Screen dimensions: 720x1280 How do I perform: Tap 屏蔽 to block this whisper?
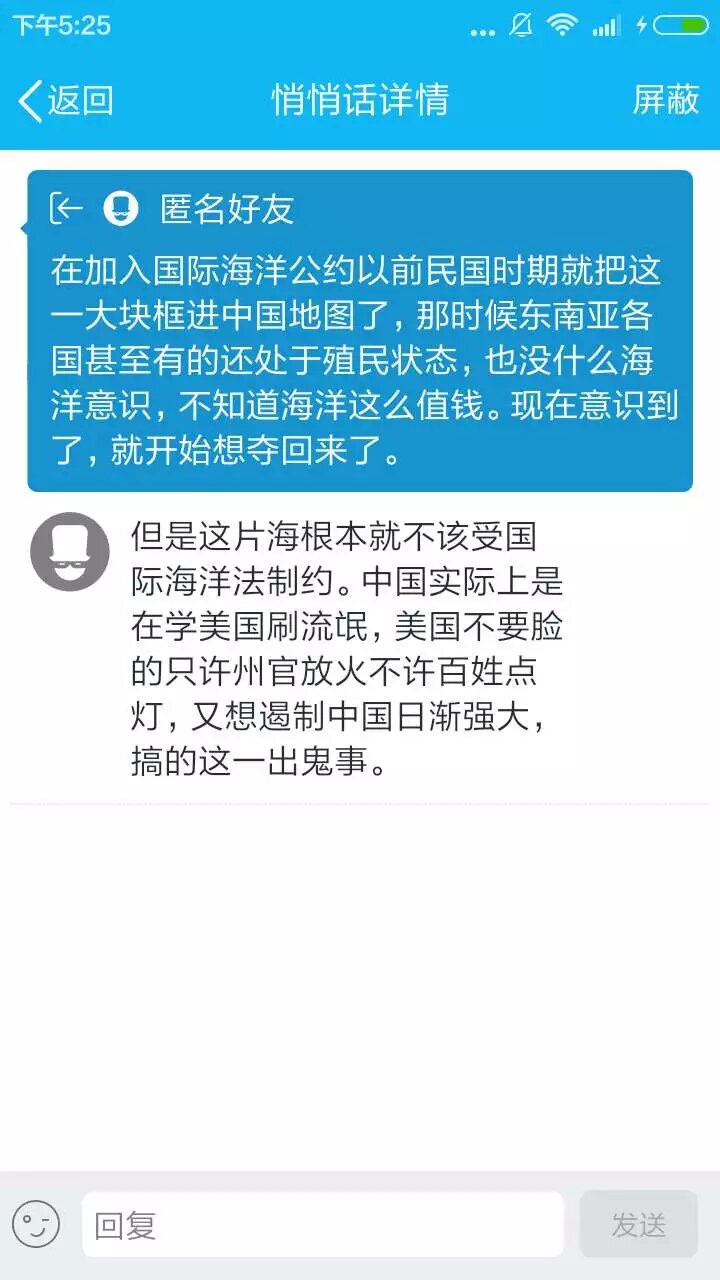pyautogui.click(x=665, y=100)
